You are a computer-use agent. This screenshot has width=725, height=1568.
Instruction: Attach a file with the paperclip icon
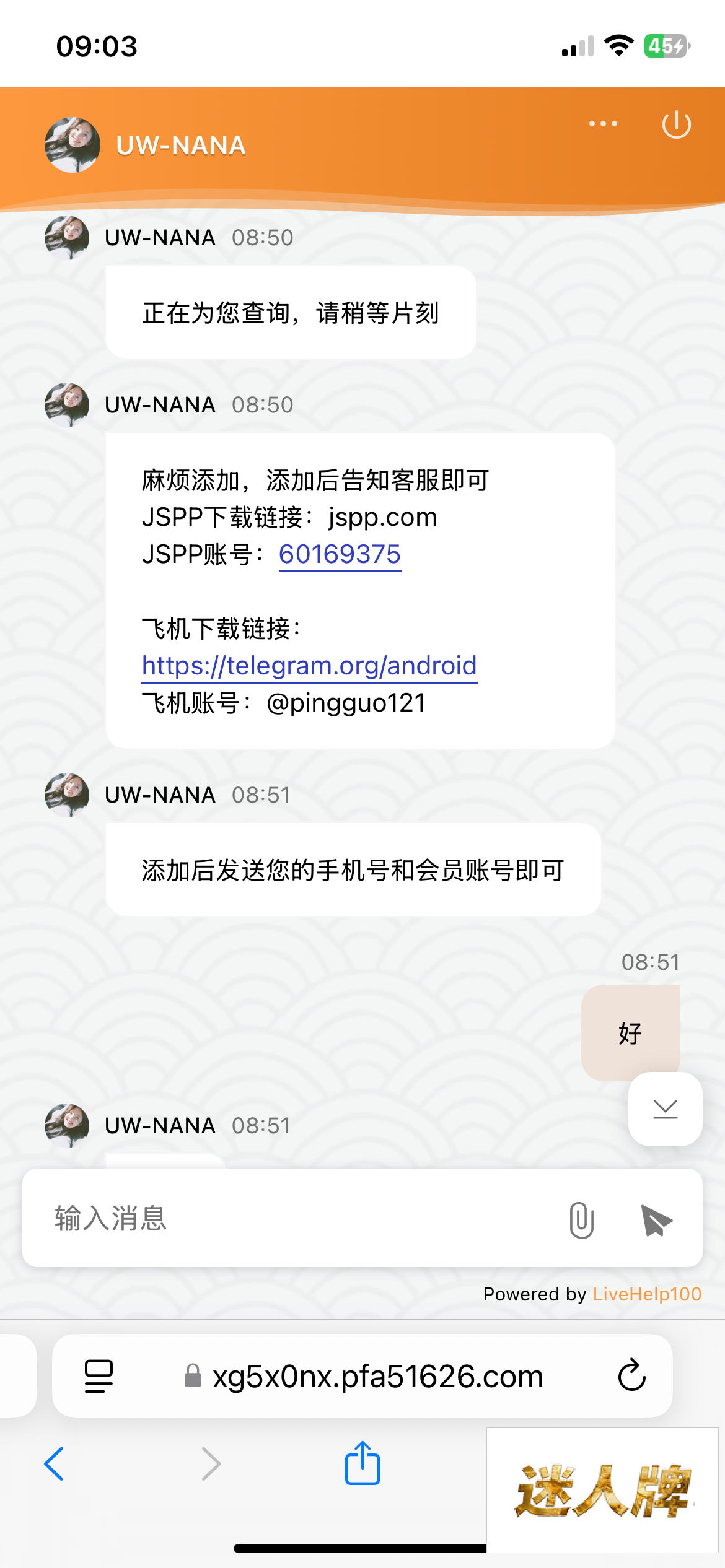(x=581, y=1219)
